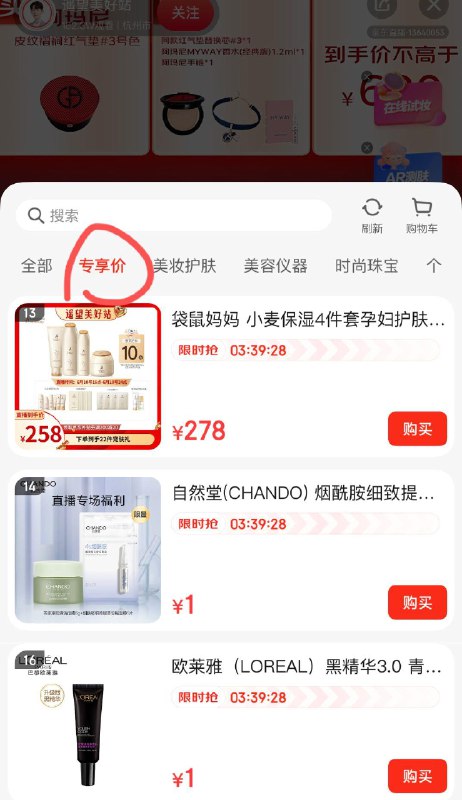The height and width of the screenshot is (800, 462).
Task: Open the 搜索 search box
Action: pos(173,215)
